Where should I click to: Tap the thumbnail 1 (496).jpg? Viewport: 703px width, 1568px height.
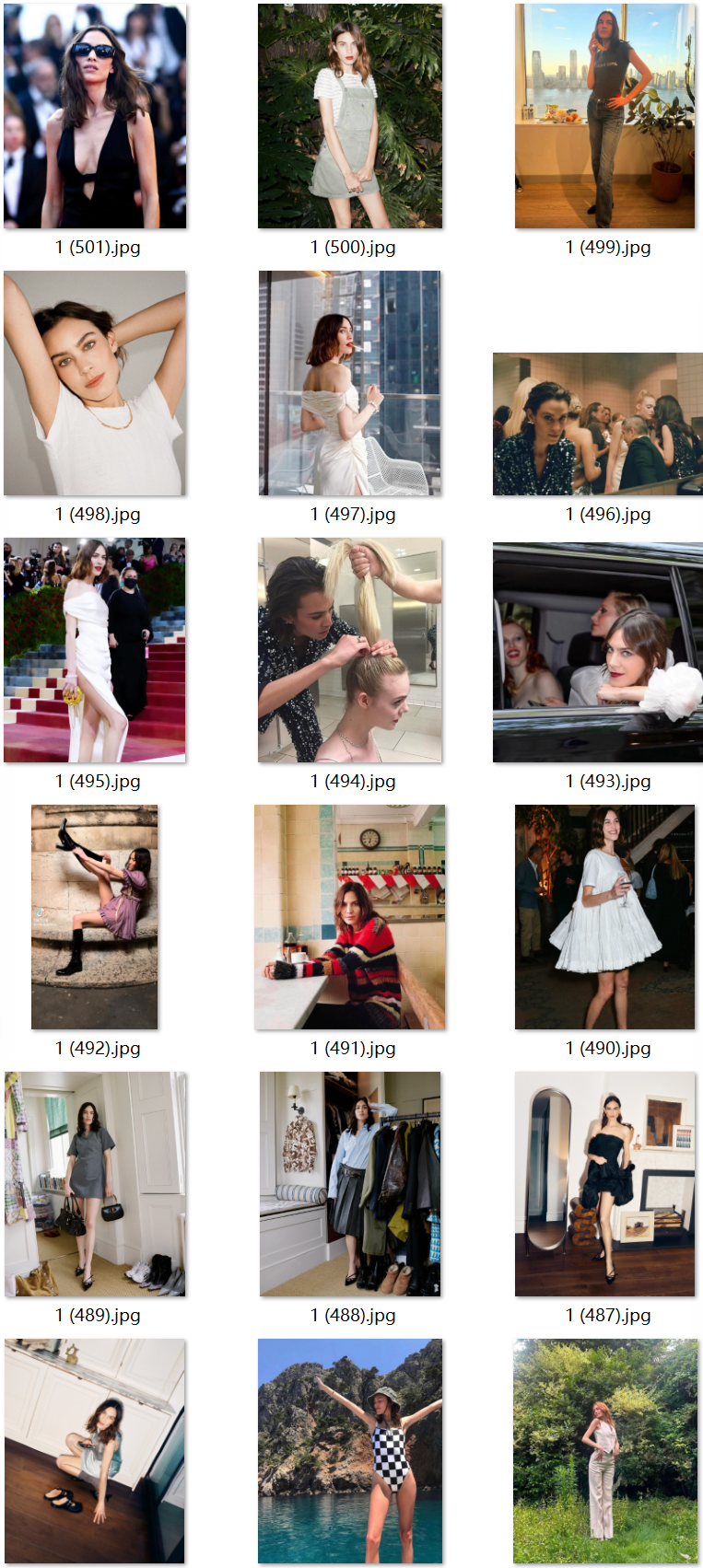pyautogui.click(x=597, y=424)
